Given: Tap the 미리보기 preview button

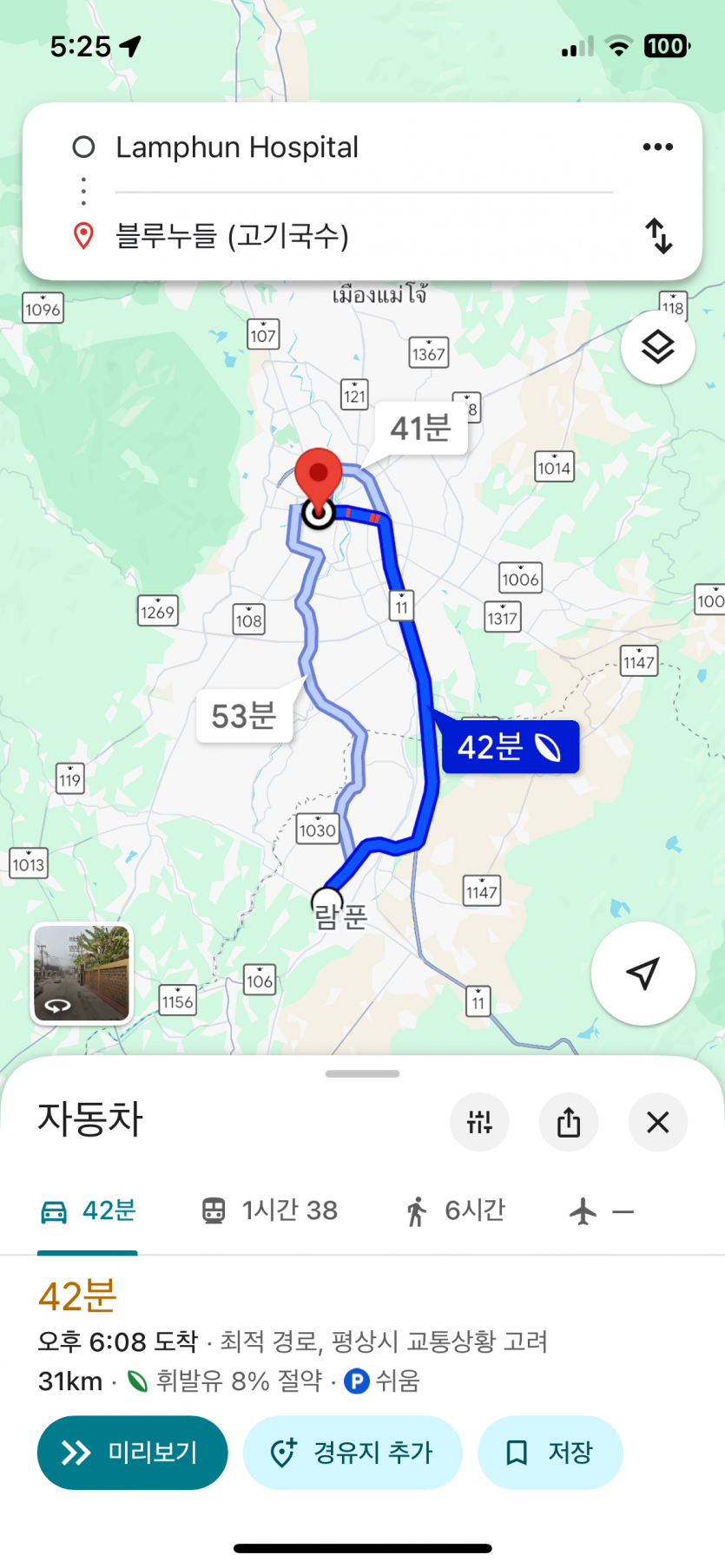Looking at the screenshot, I should (132, 1452).
